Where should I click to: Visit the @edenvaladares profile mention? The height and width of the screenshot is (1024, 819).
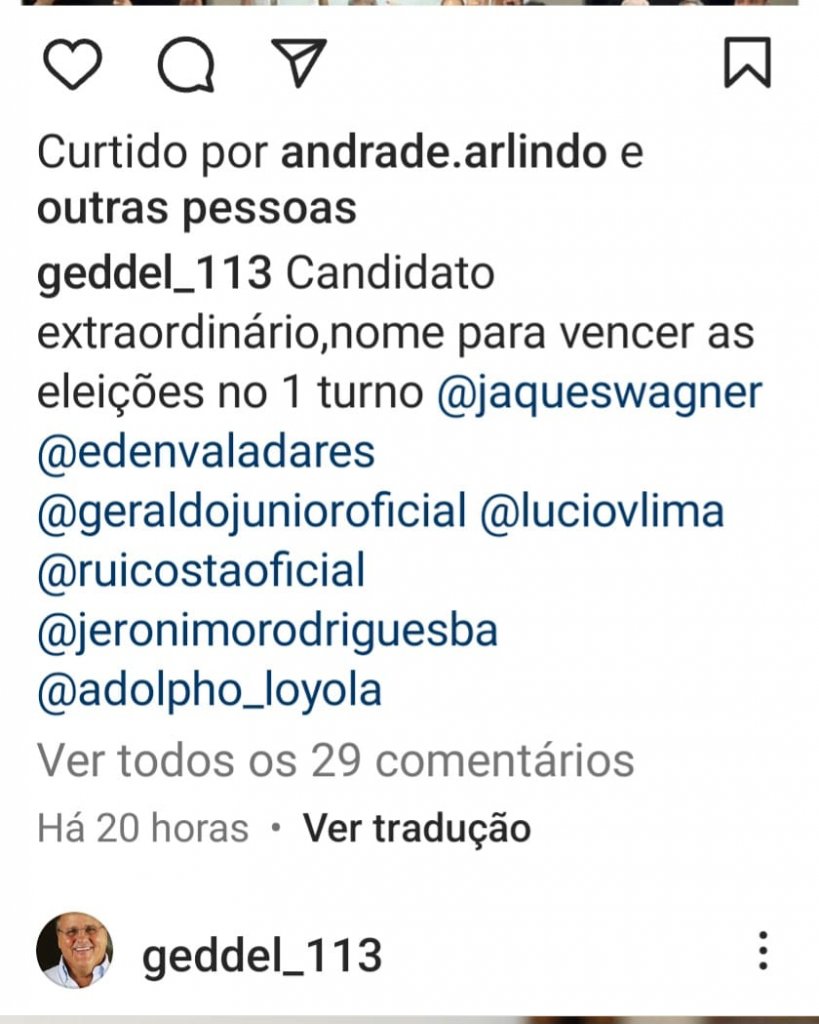(206, 452)
